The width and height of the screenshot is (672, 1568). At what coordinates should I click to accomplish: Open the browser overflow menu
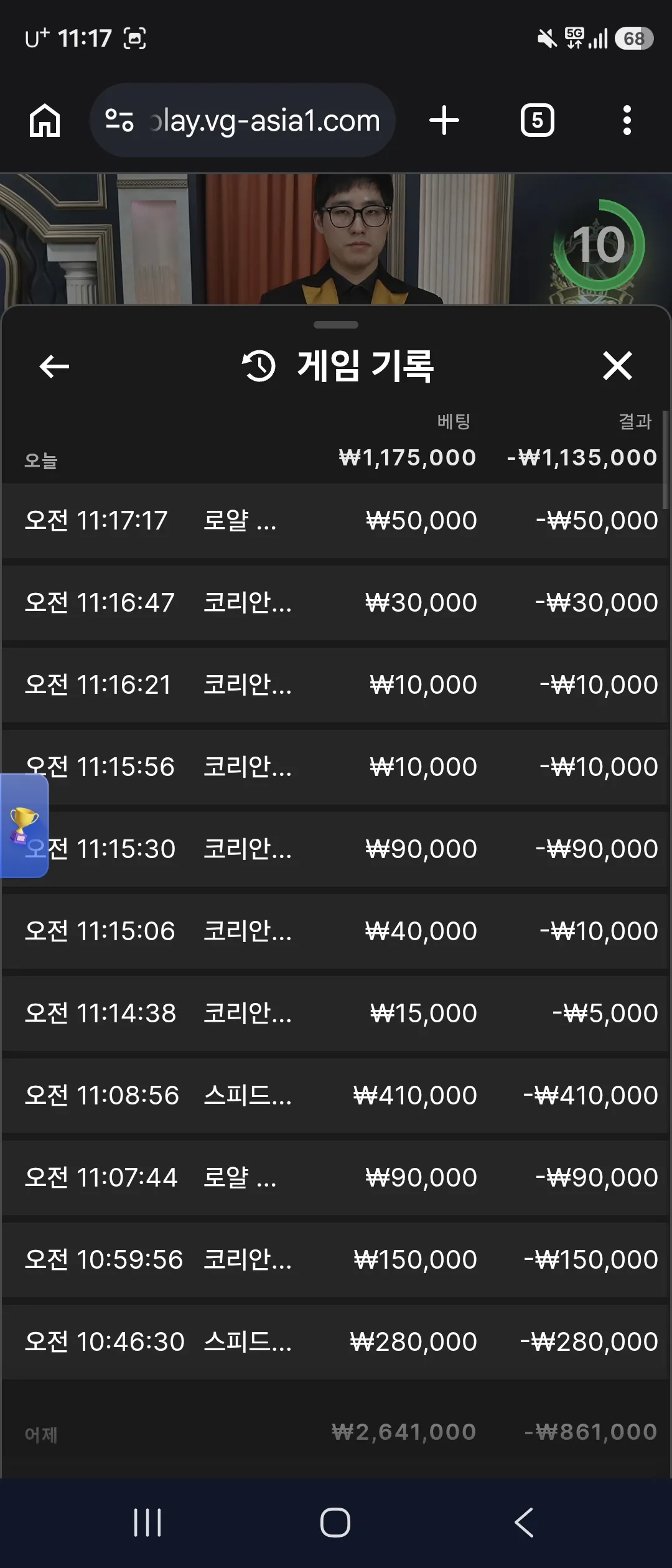pyautogui.click(x=627, y=120)
